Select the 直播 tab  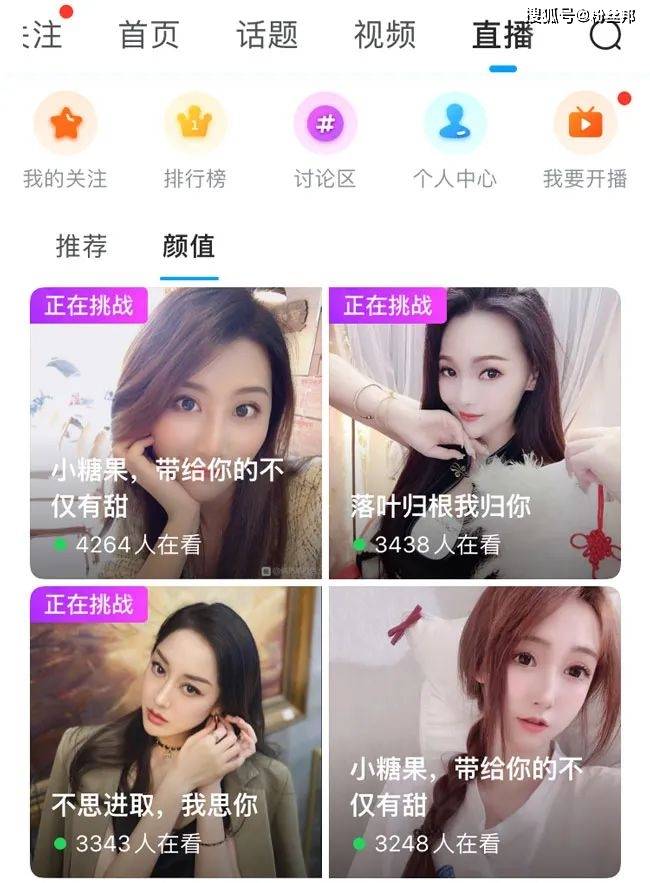(503, 35)
